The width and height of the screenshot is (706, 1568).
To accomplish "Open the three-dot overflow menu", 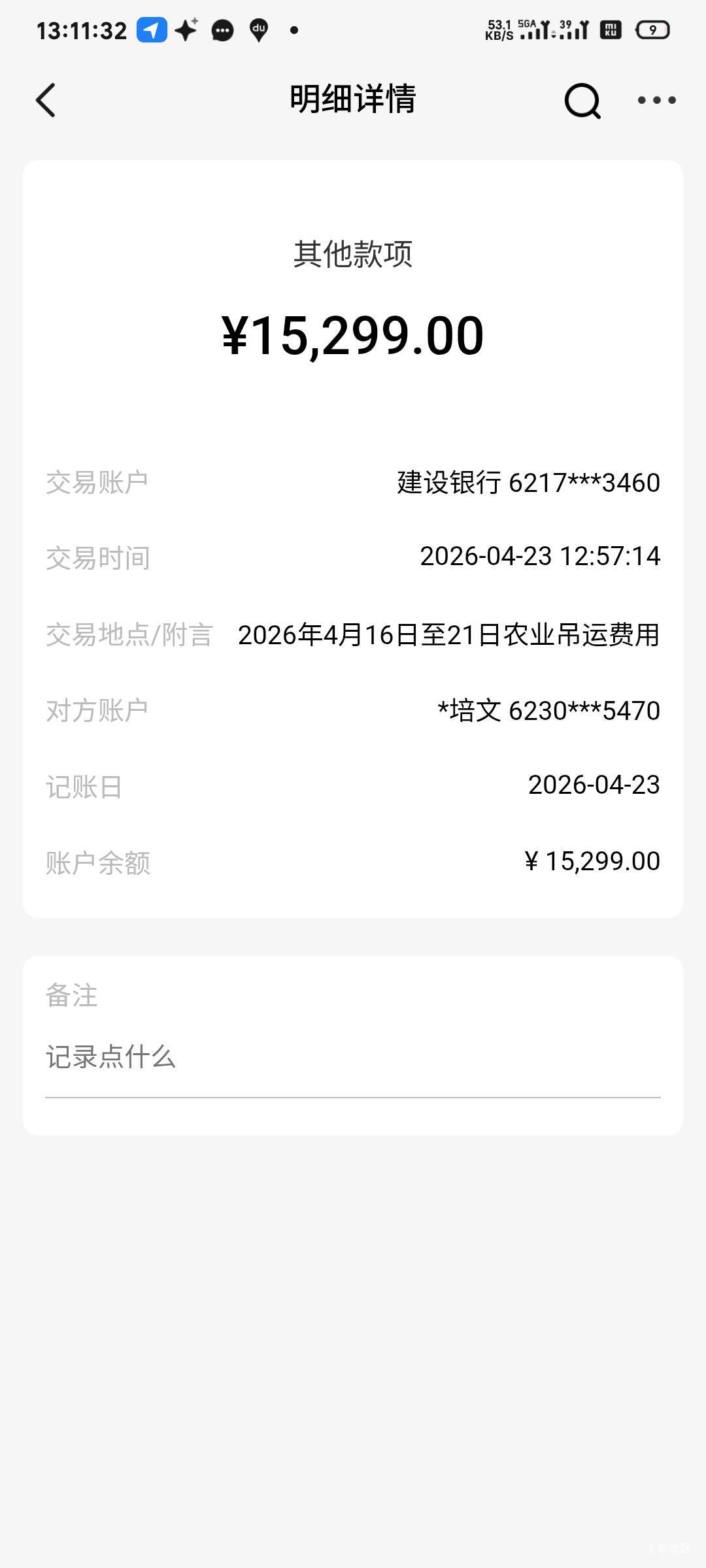I will (656, 101).
